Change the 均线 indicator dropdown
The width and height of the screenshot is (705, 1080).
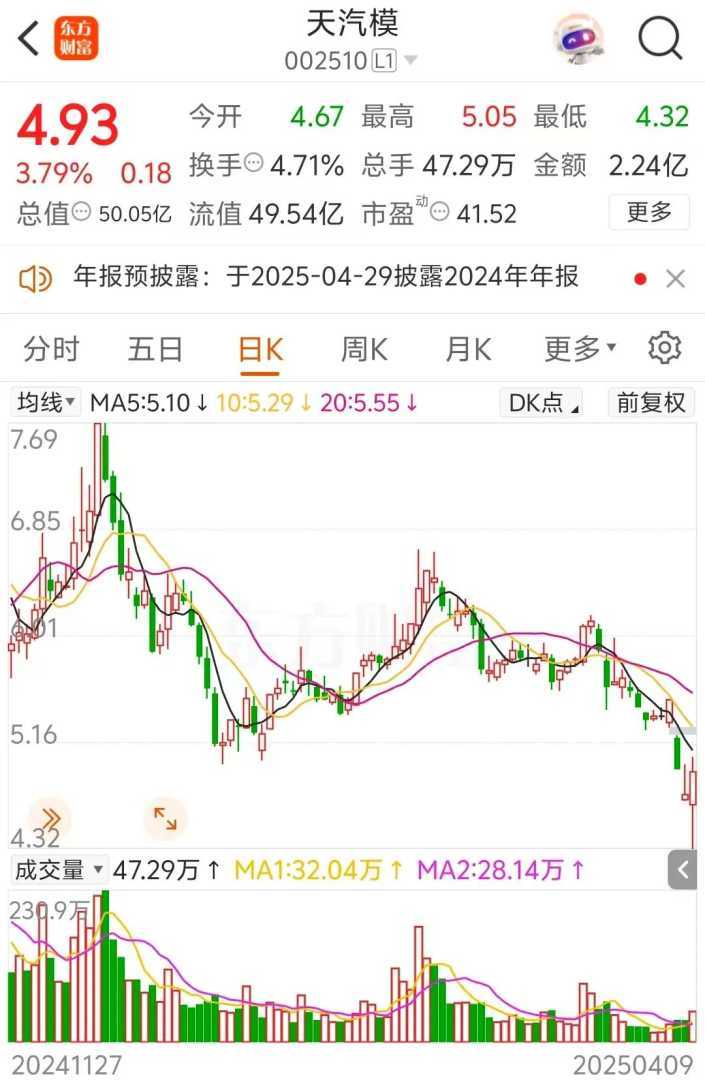point(46,403)
